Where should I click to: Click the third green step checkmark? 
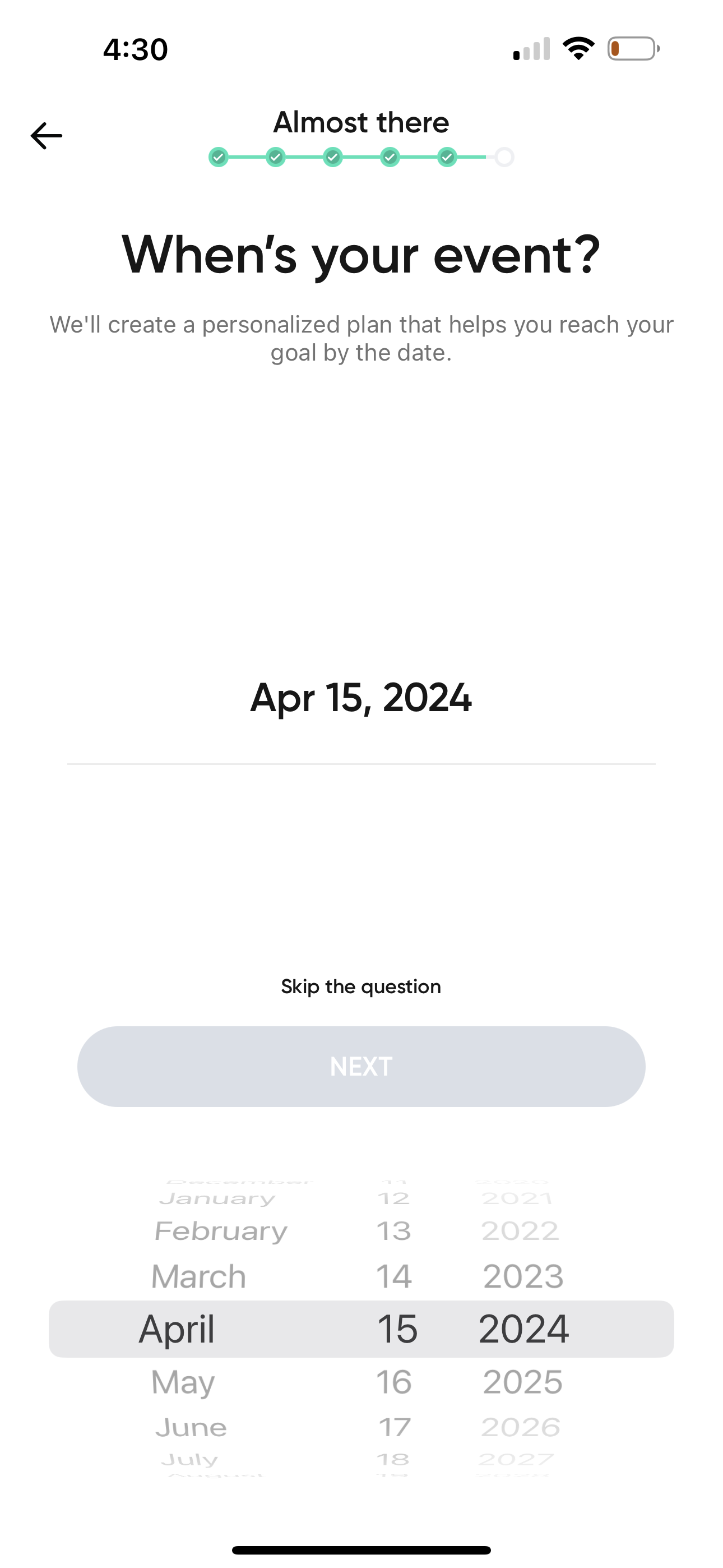[332, 157]
